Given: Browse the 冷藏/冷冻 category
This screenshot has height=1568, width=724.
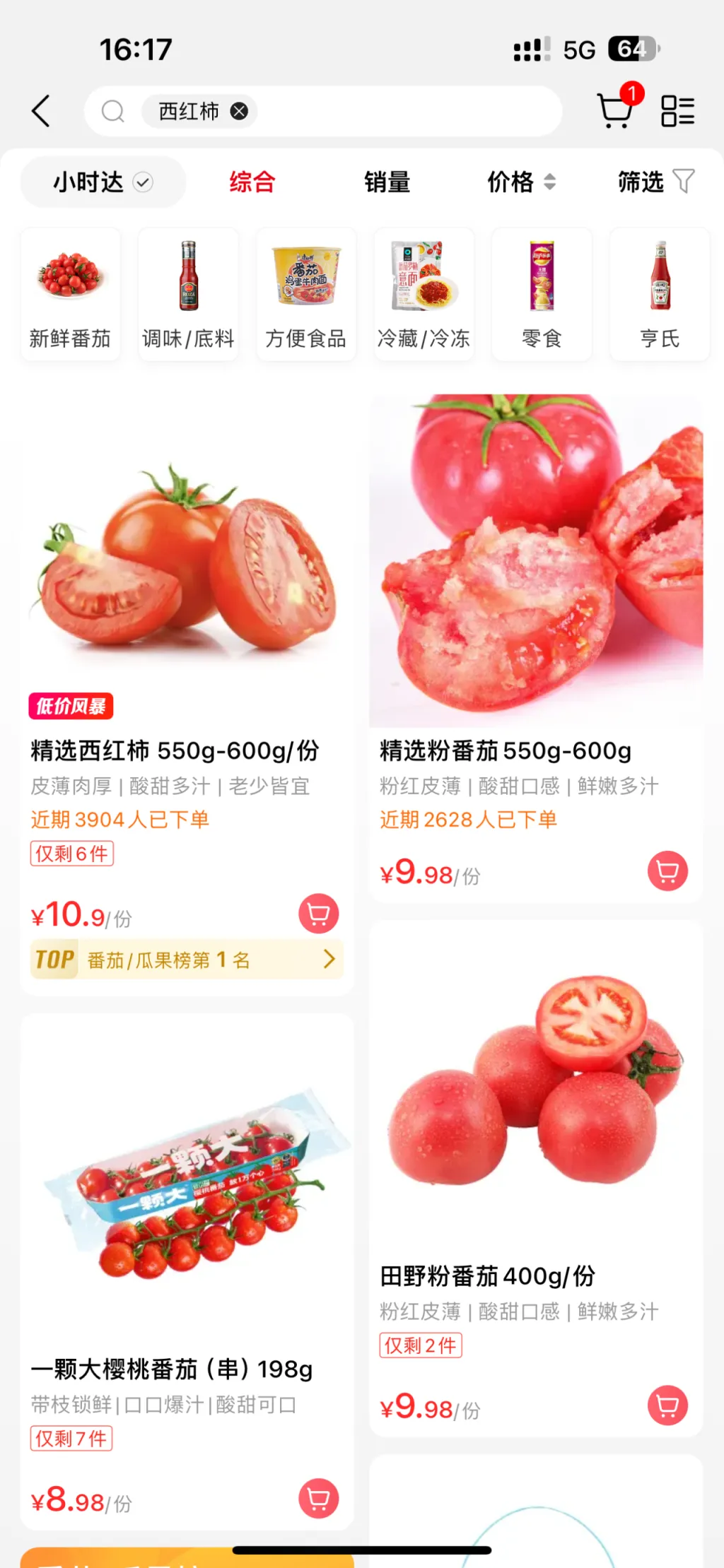Looking at the screenshot, I should 424,295.
